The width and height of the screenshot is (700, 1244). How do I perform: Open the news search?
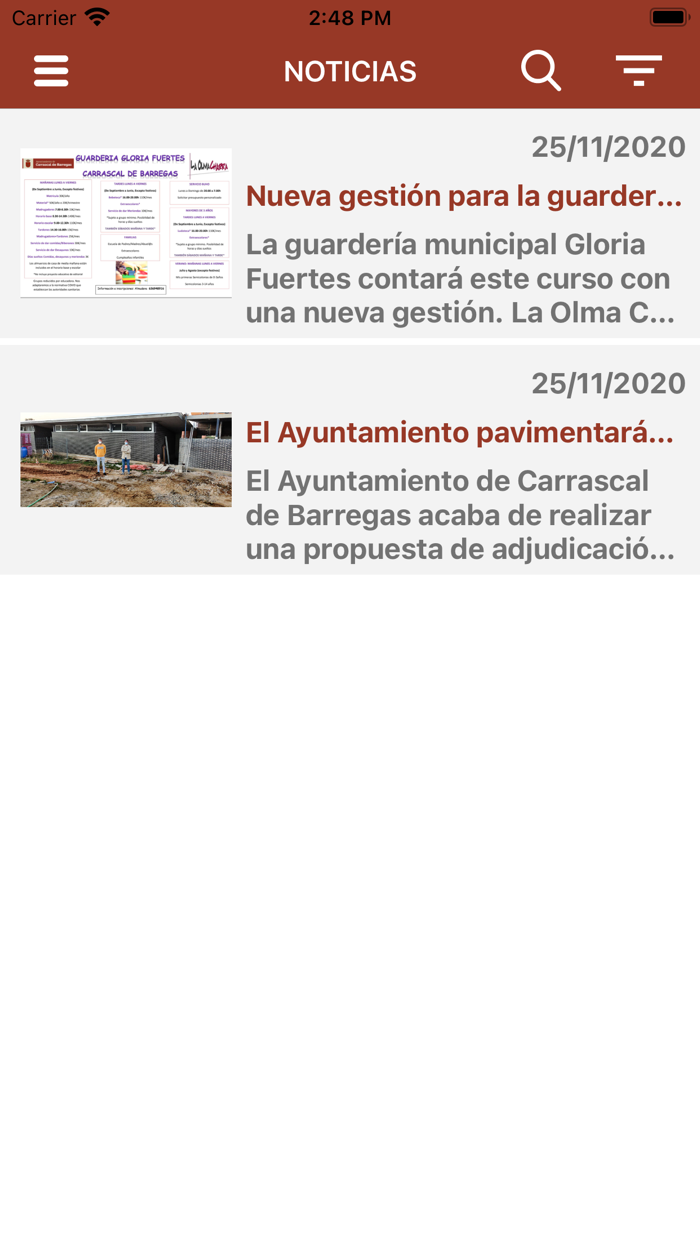coord(540,71)
